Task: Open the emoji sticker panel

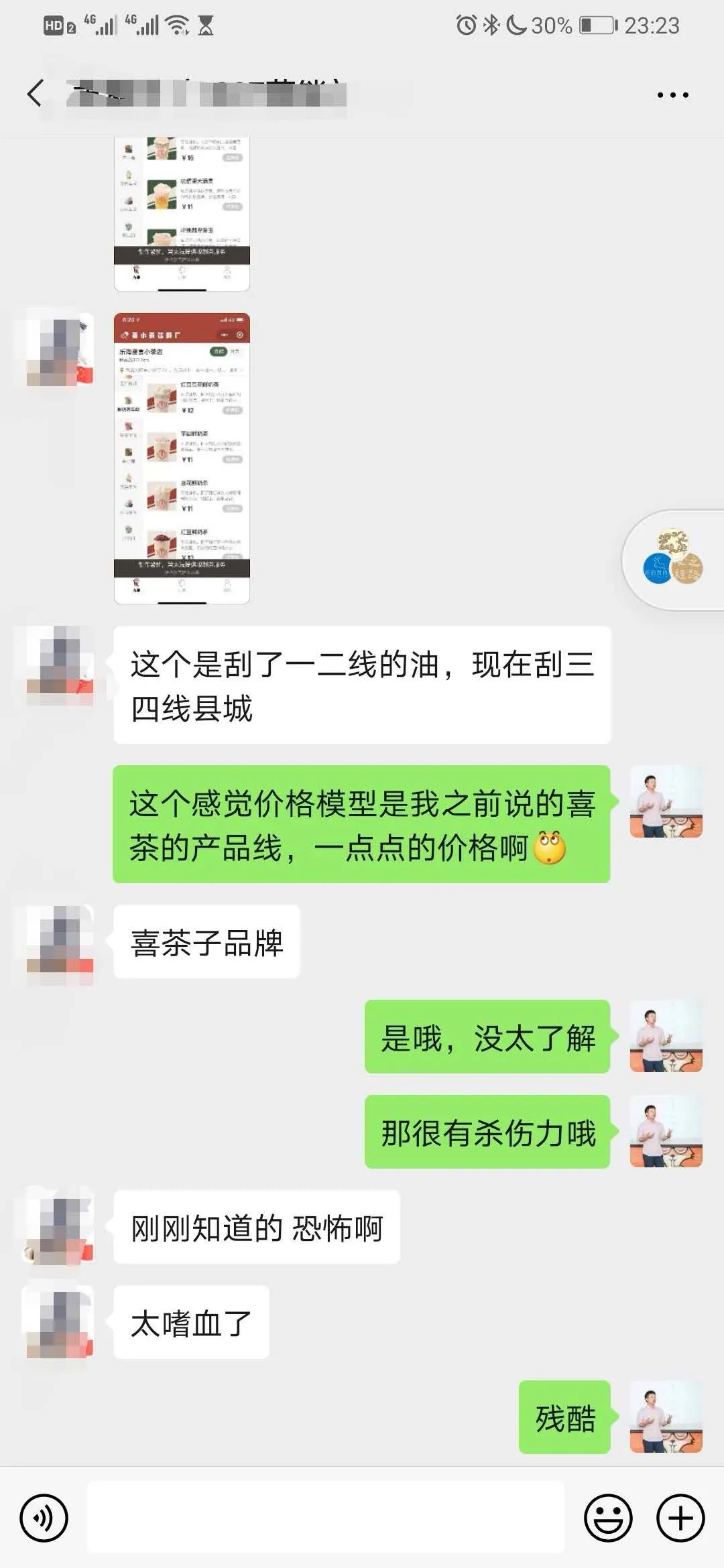Action: [608, 1518]
